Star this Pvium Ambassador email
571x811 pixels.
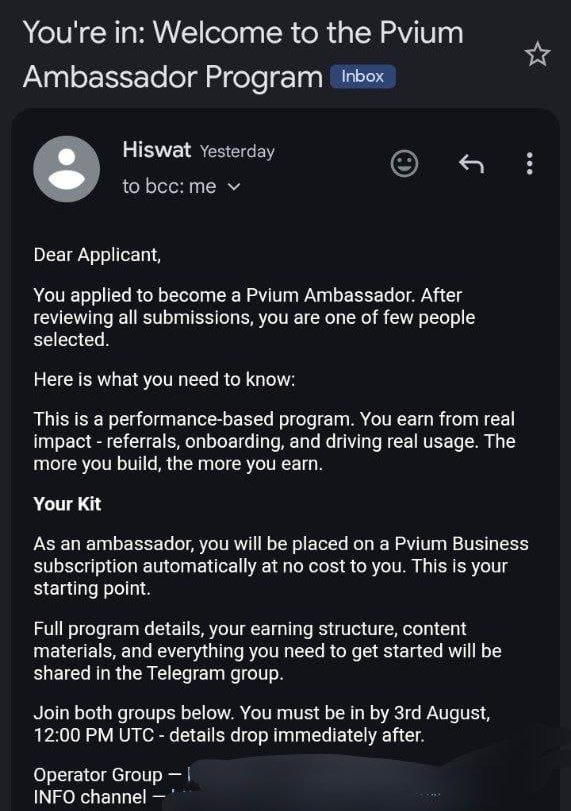coord(537,54)
